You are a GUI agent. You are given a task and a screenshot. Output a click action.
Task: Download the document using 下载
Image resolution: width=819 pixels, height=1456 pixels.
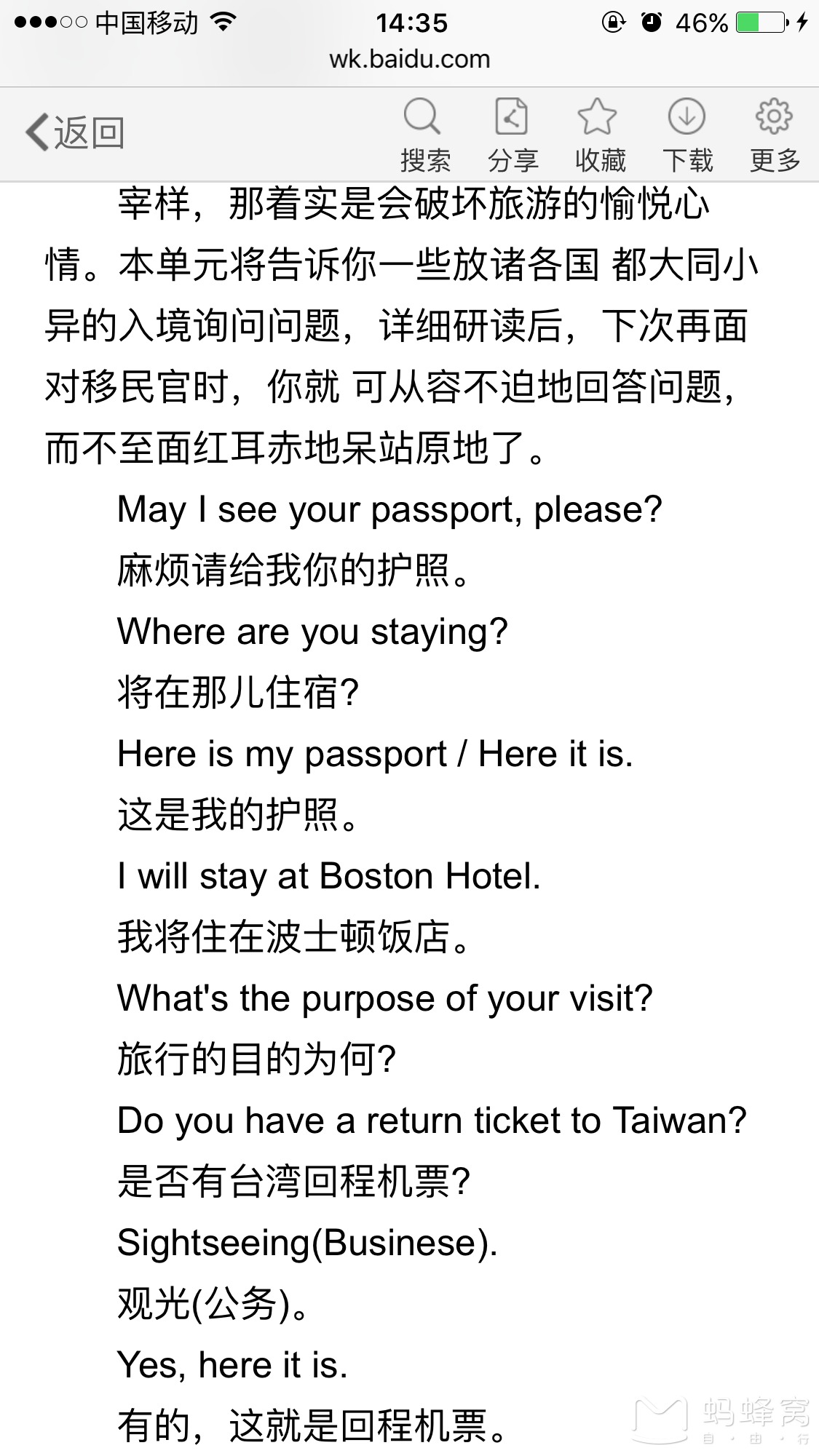pos(687,136)
